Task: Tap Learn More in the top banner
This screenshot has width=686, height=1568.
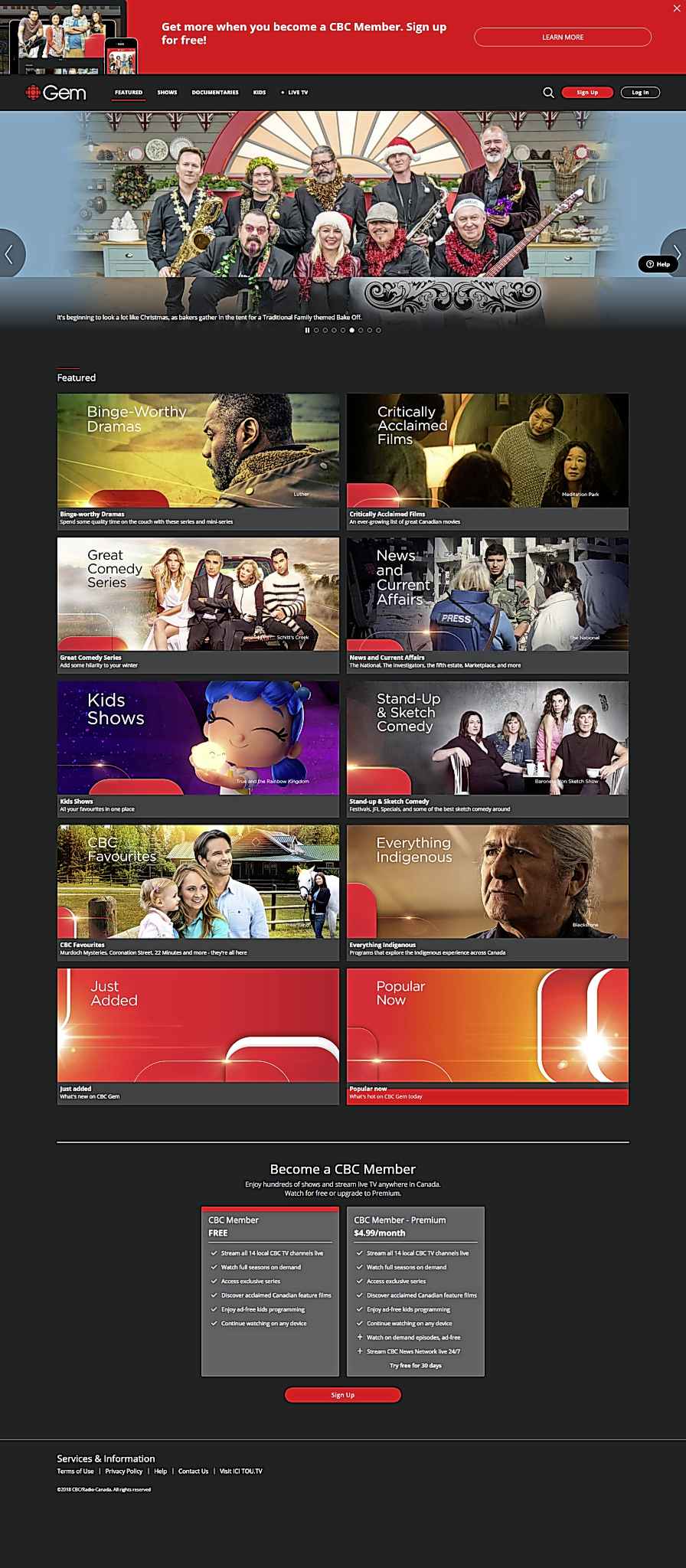Action: [x=563, y=37]
